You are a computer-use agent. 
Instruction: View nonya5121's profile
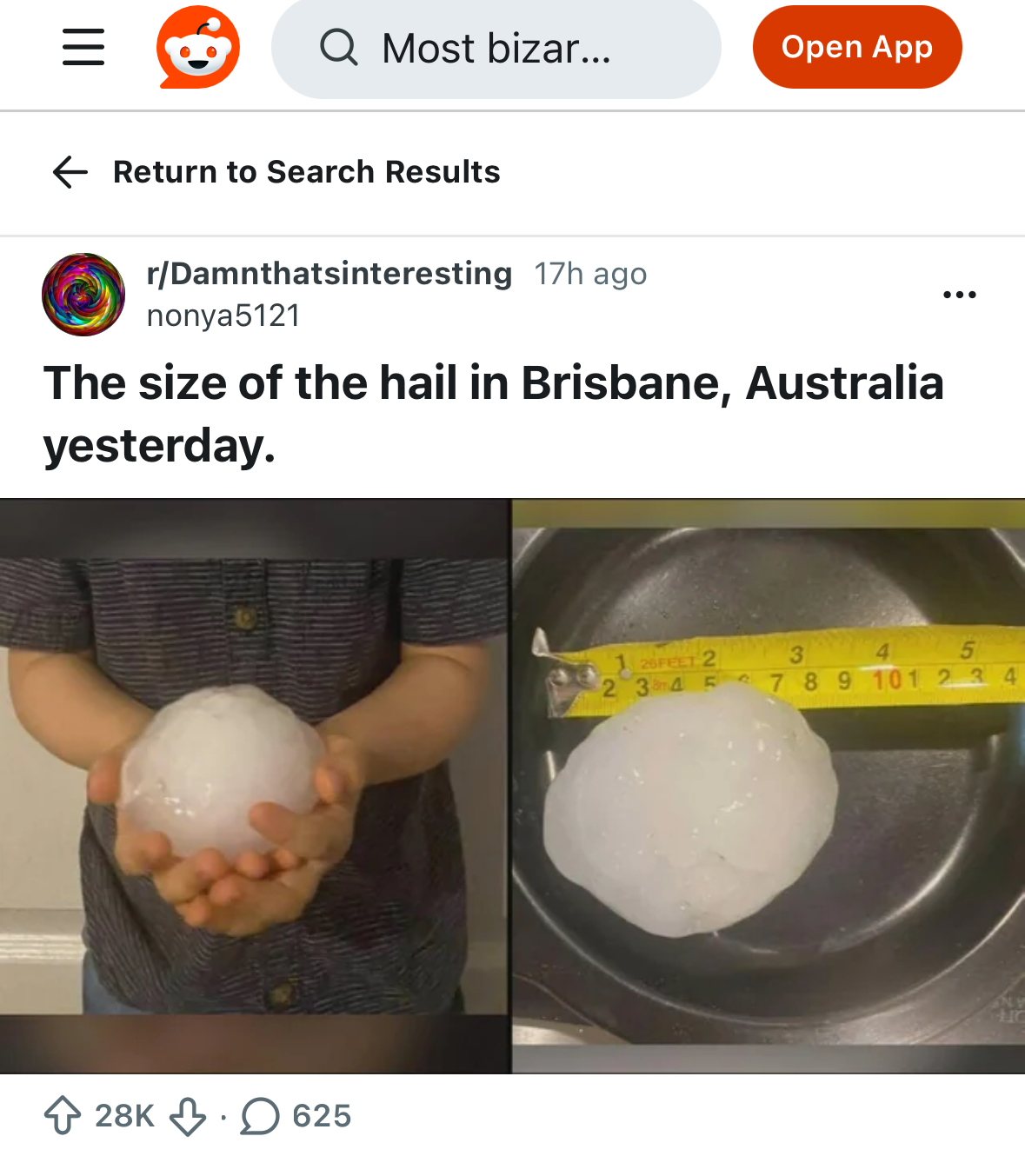pyautogui.click(x=223, y=316)
